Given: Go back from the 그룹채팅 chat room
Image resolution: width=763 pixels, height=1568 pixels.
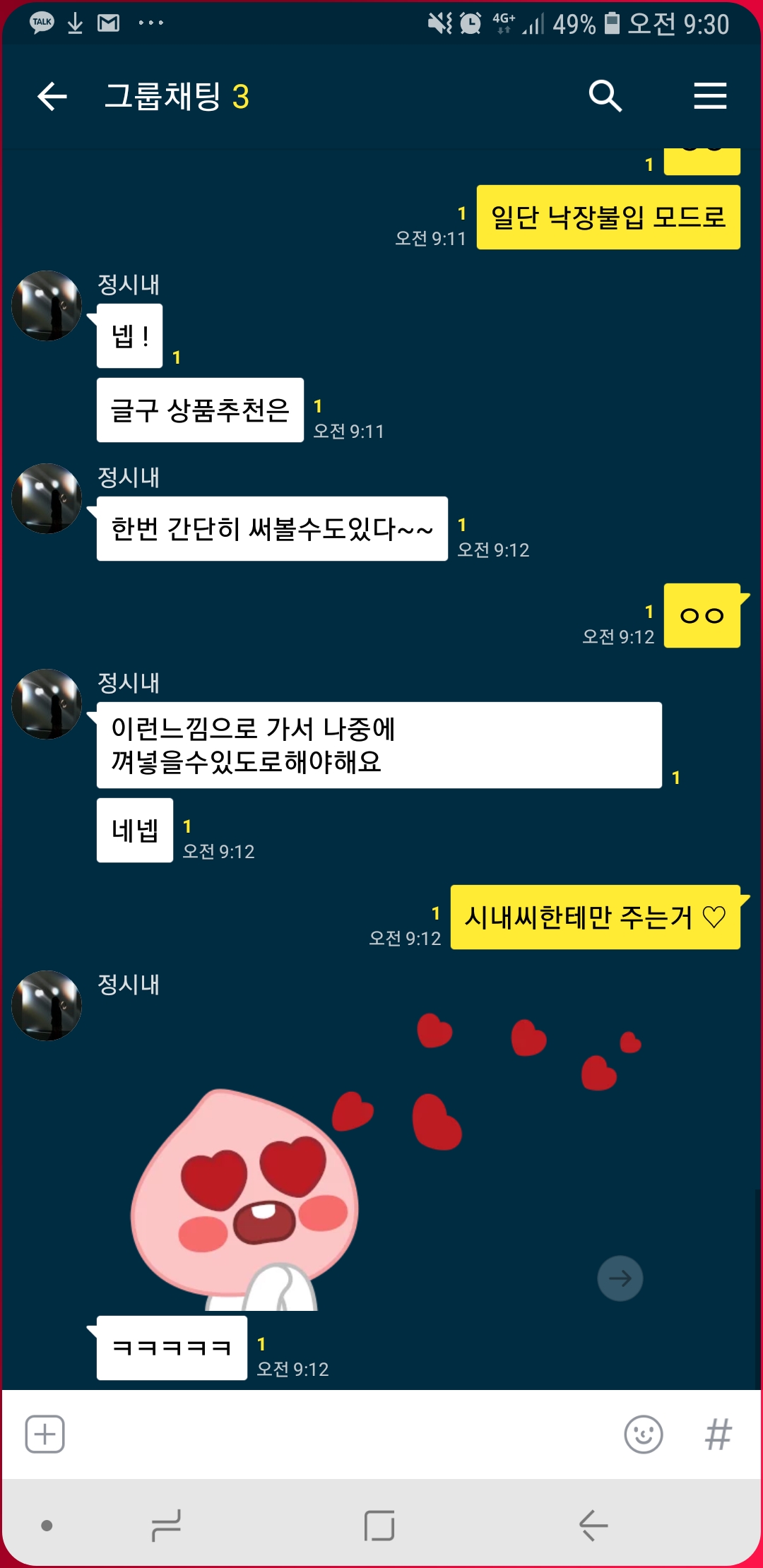Looking at the screenshot, I should coord(52,96).
